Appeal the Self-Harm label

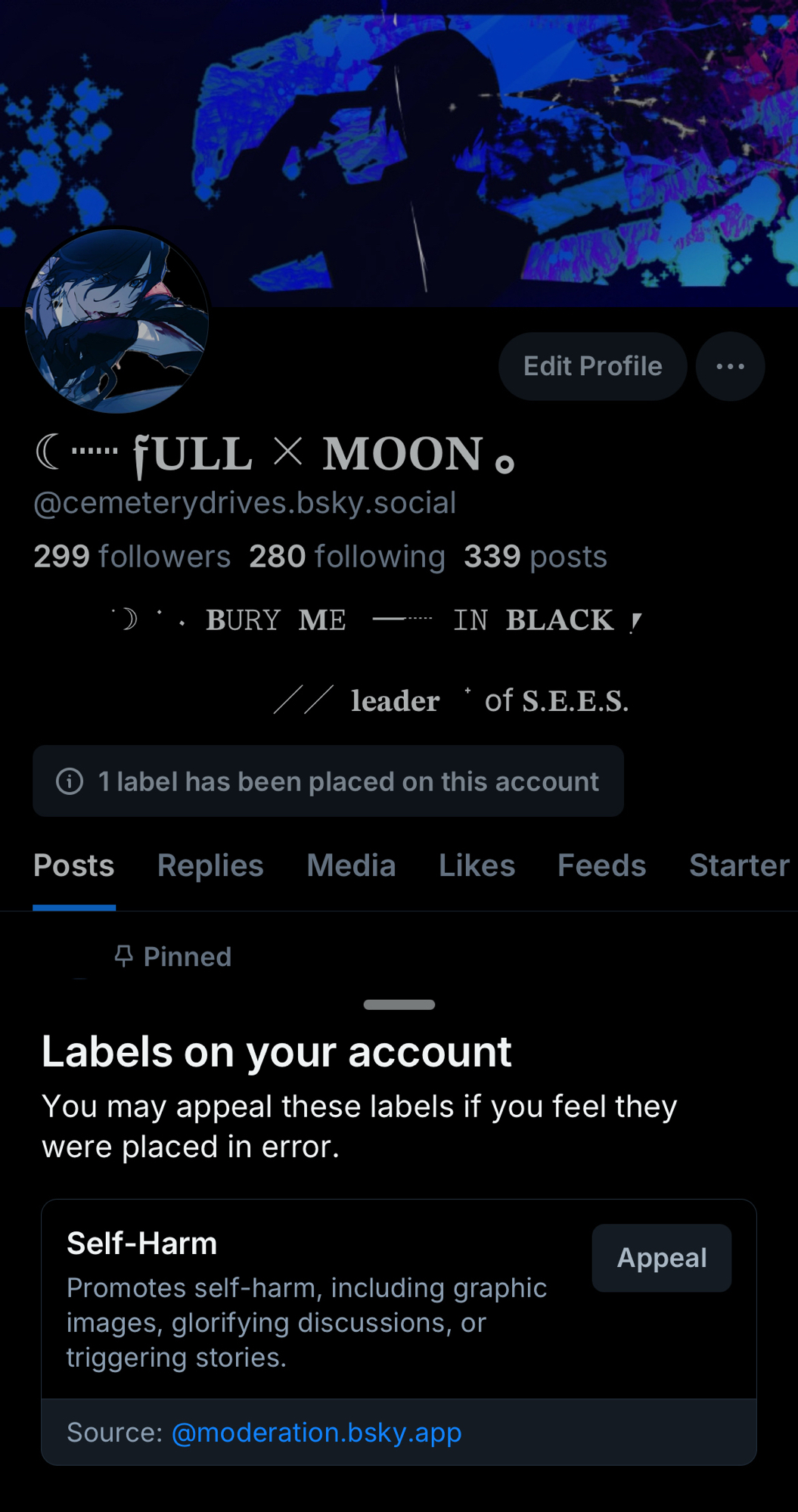pos(661,1257)
